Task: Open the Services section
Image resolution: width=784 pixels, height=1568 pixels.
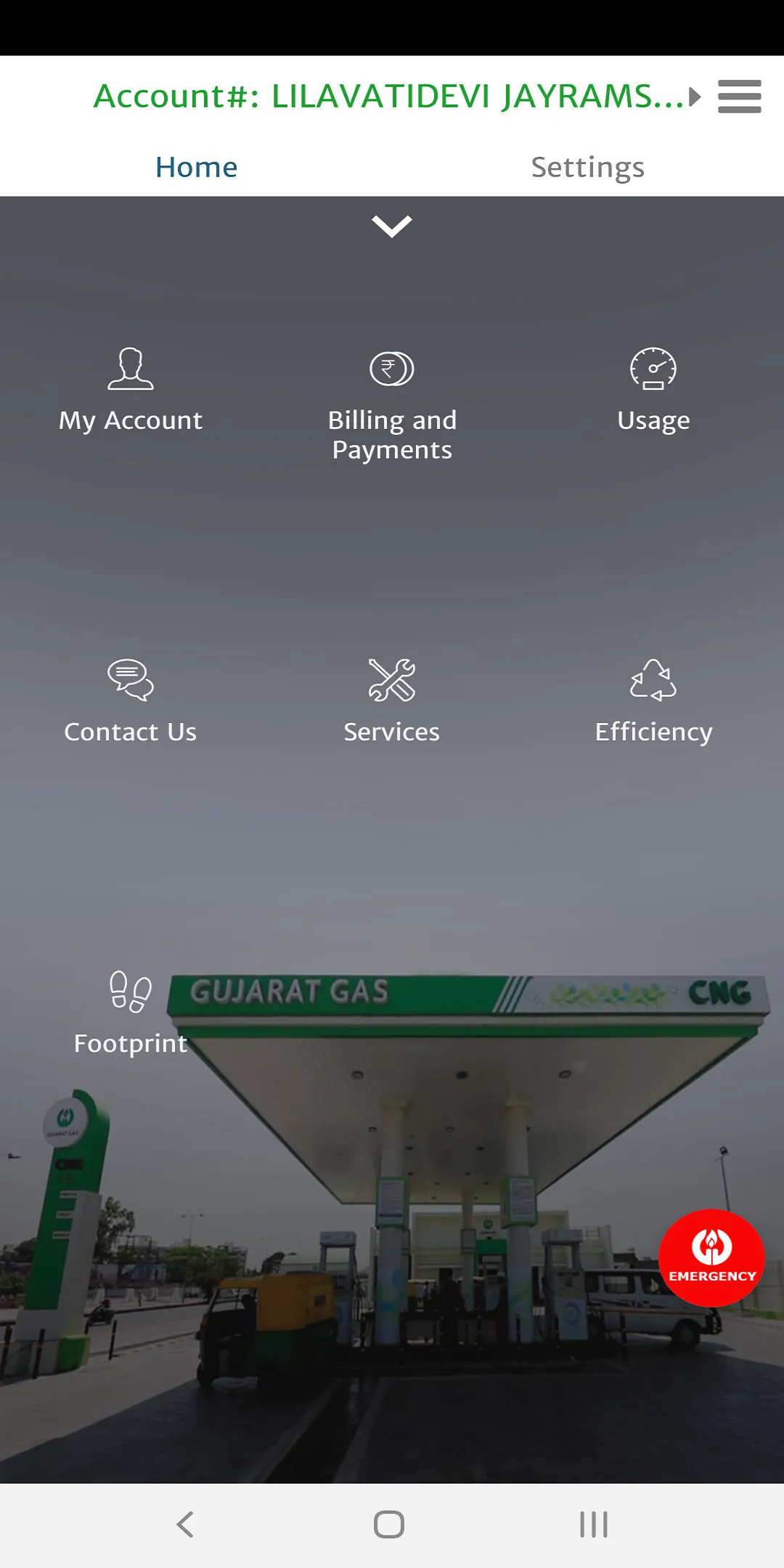Action: click(392, 702)
